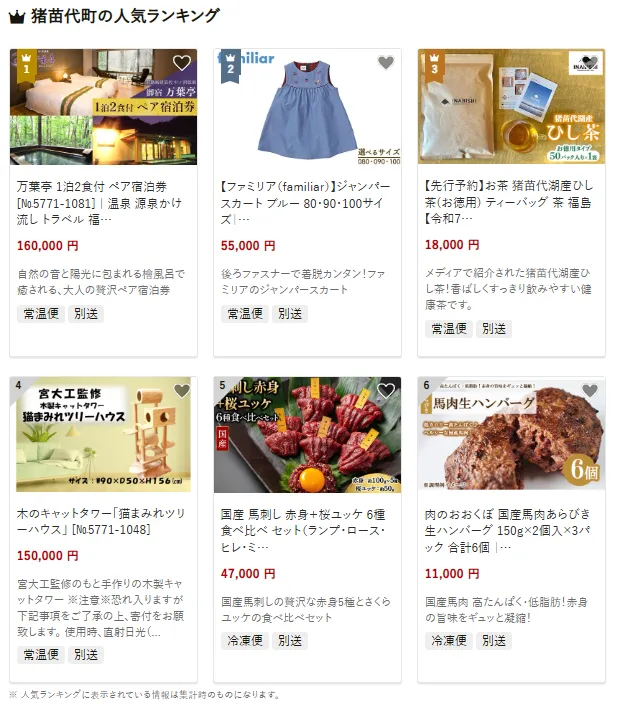Favorite the 万葉亭 ペア宿泊券 item
Screen dimensions: 628x709
point(181,63)
